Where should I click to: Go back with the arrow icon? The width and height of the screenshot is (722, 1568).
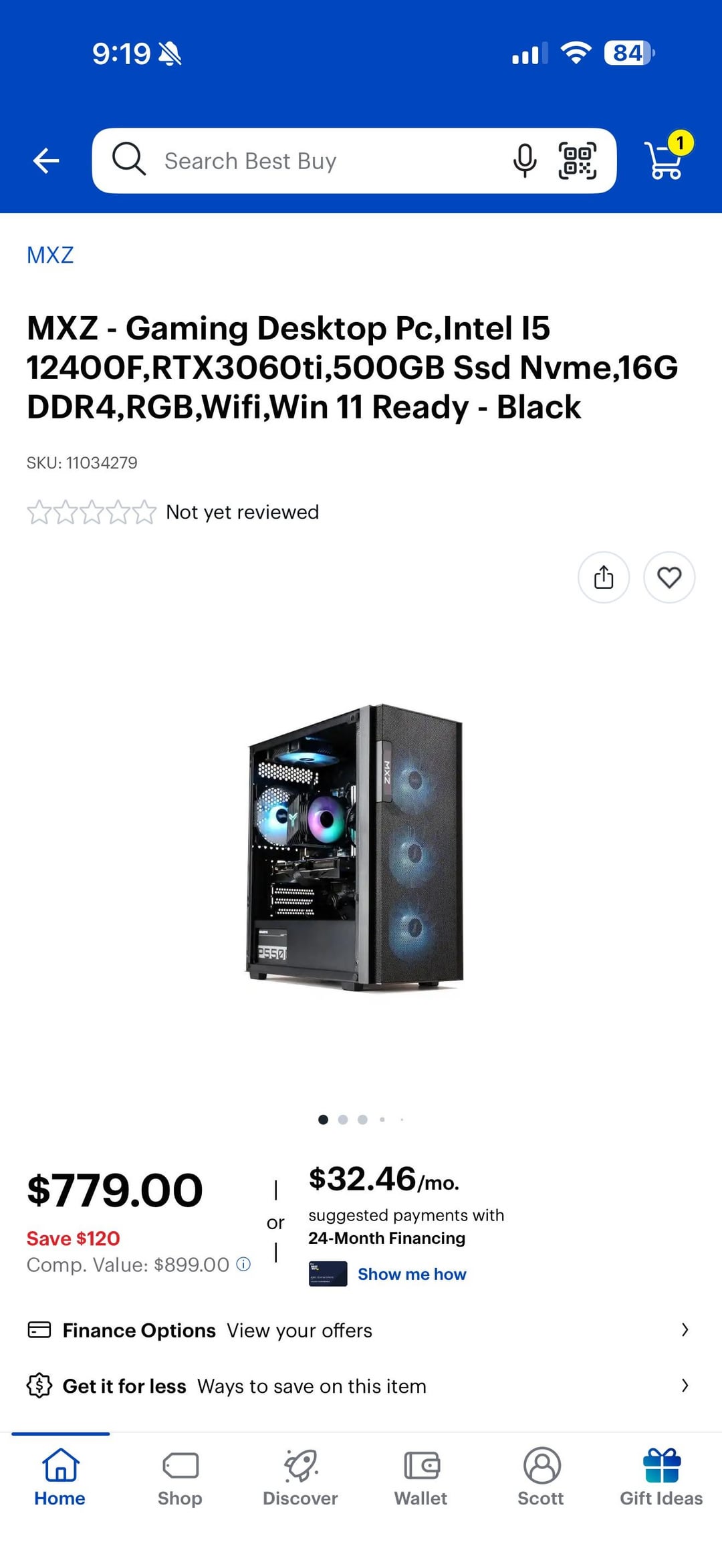pos(46,160)
